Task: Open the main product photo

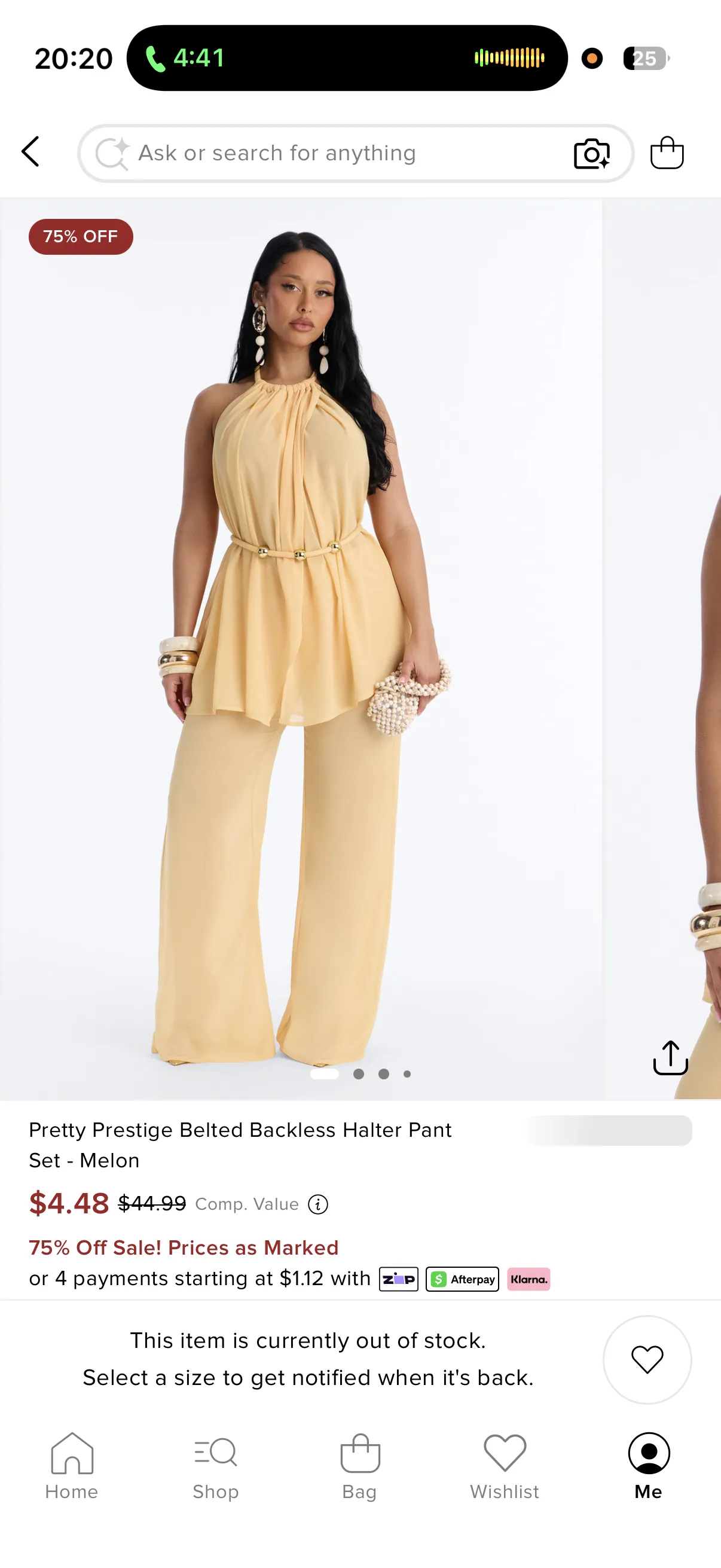Action: click(301, 648)
